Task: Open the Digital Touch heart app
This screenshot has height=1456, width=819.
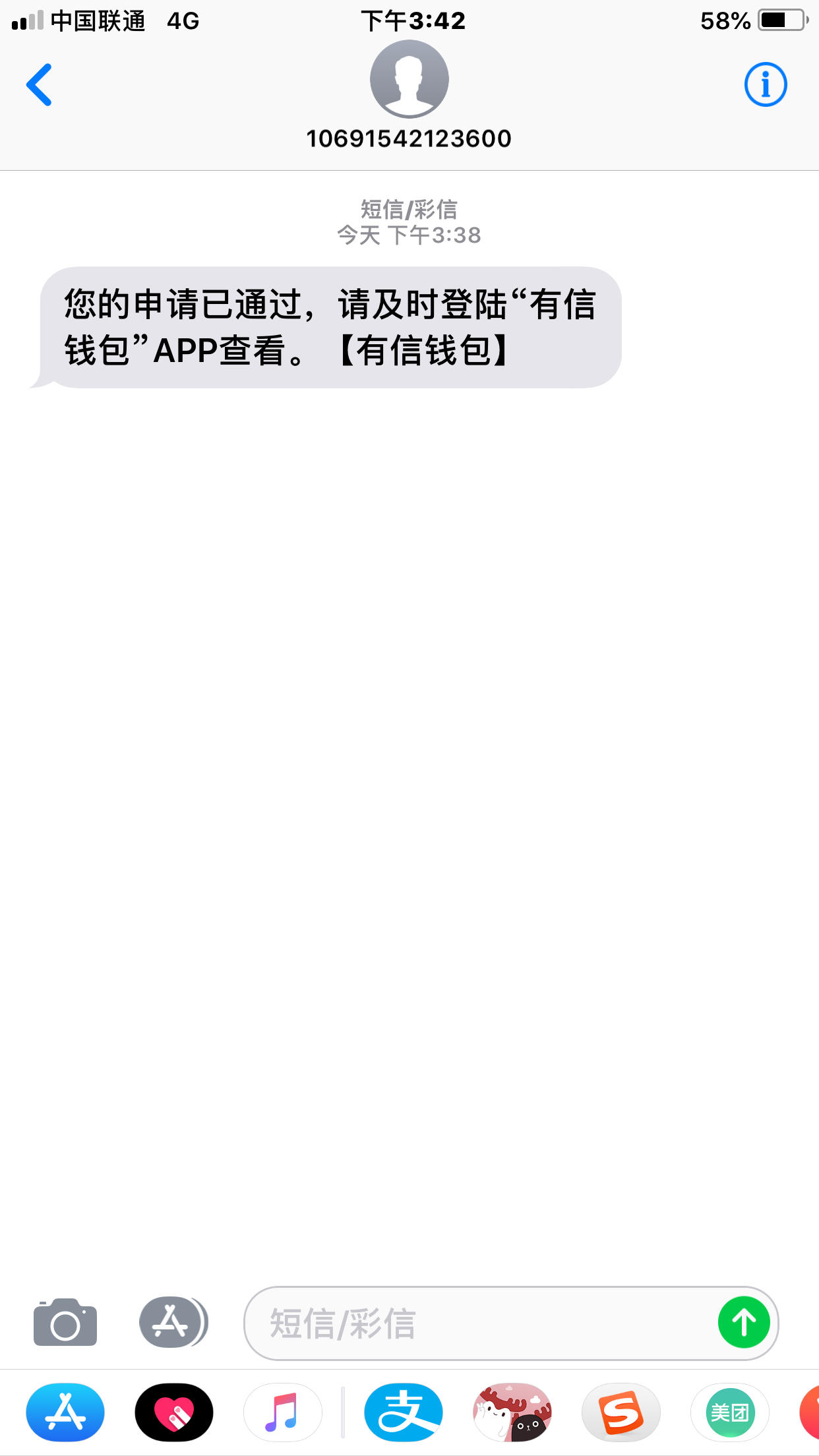Action: click(x=174, y=1412)
